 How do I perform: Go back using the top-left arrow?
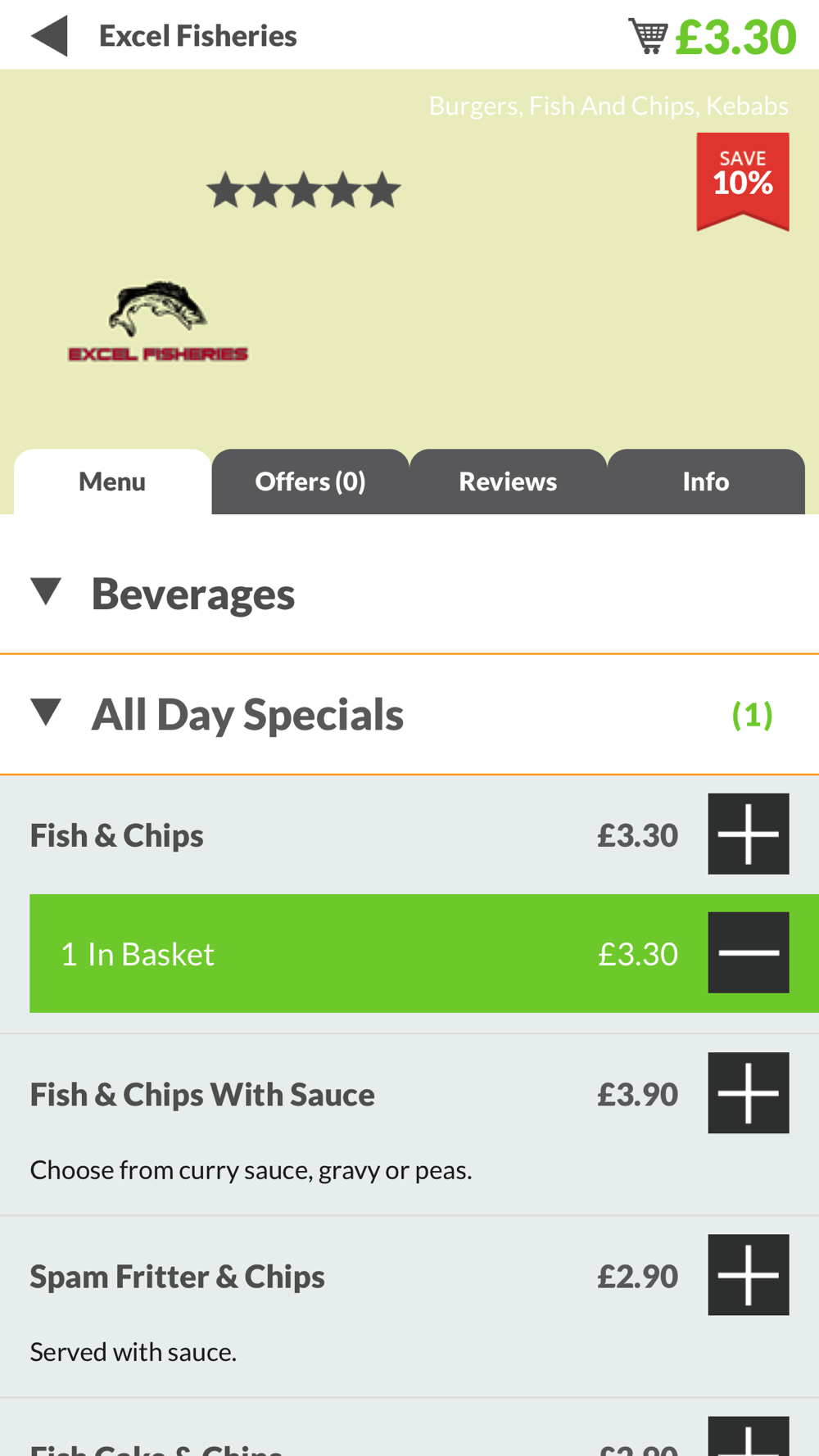49,36
